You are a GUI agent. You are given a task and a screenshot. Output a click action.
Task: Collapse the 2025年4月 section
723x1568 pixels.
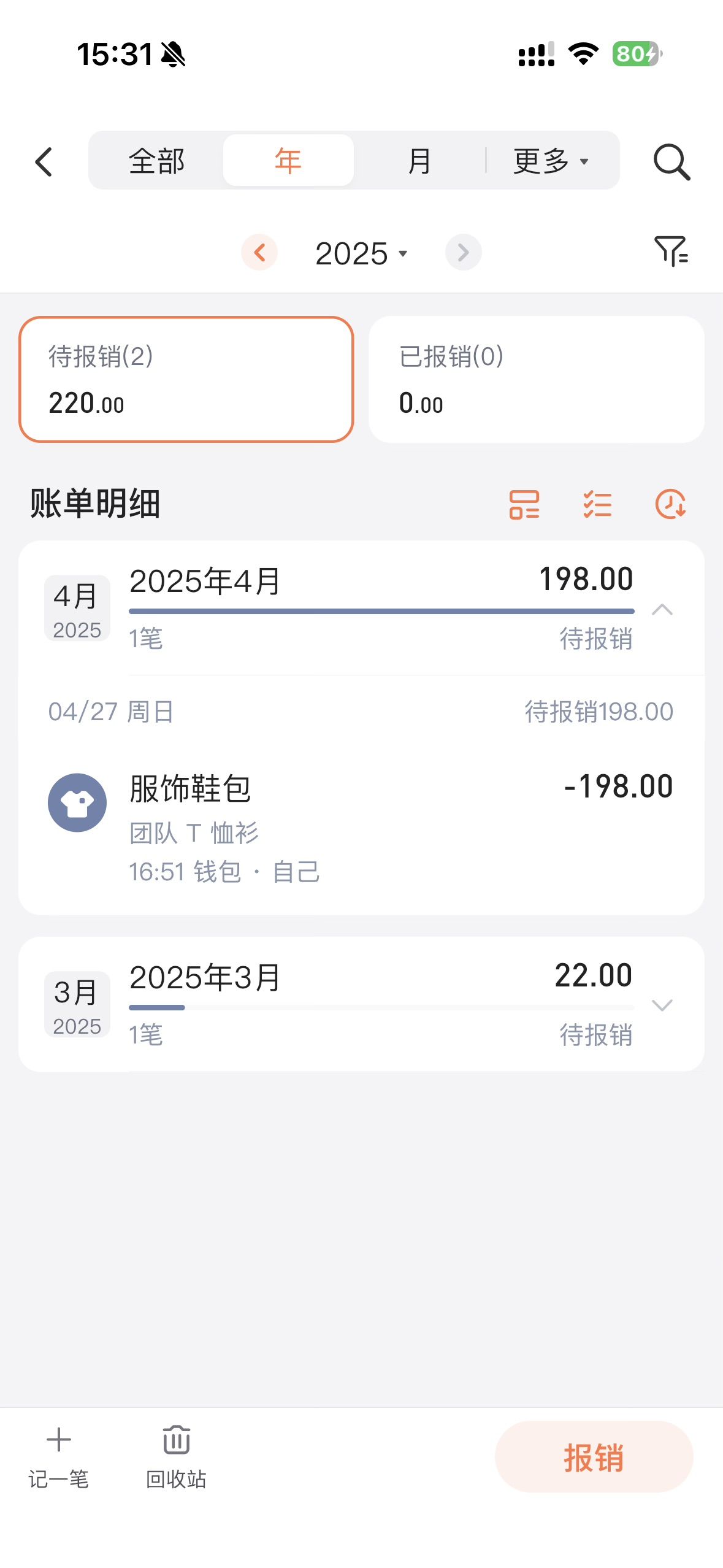[662, 609]
